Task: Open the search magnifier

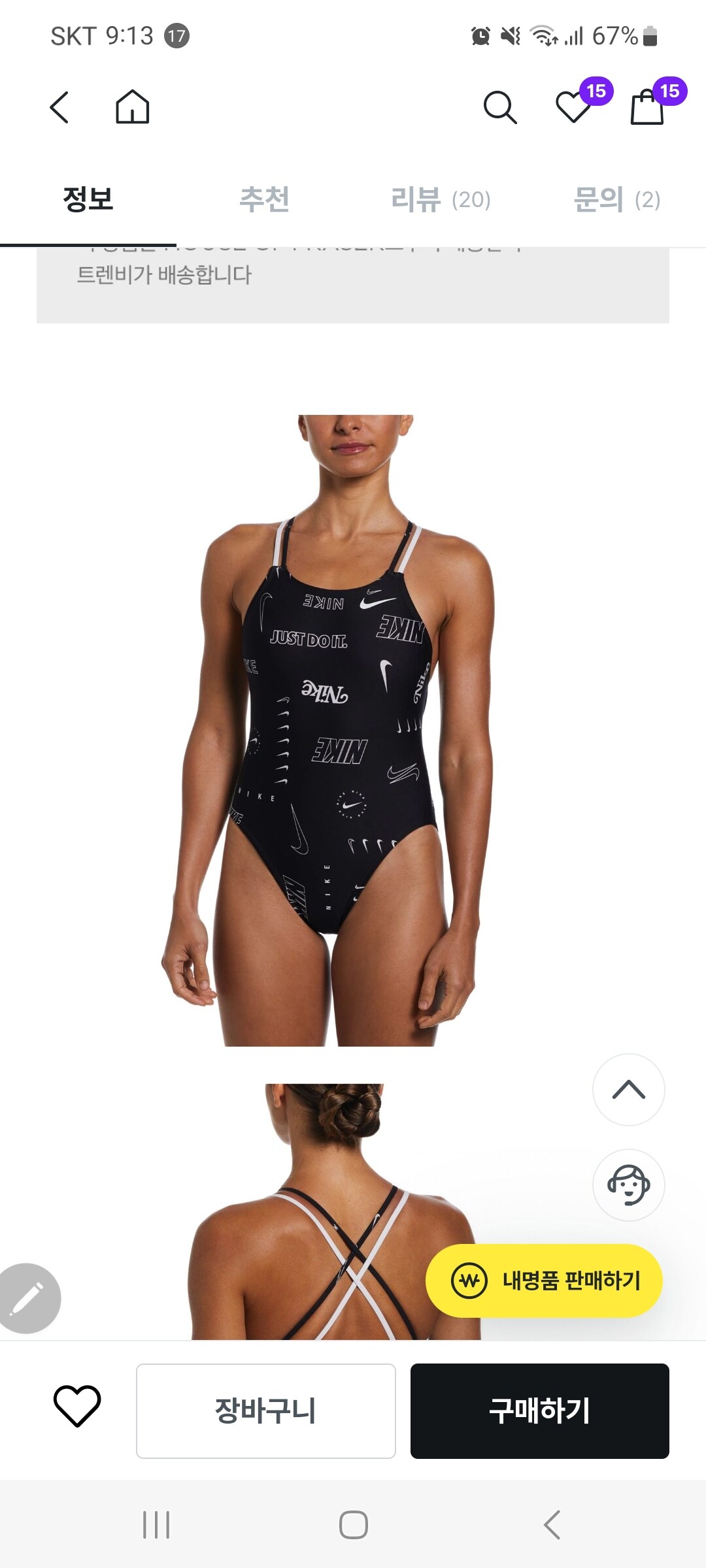Action: click(x=500, y=107)
